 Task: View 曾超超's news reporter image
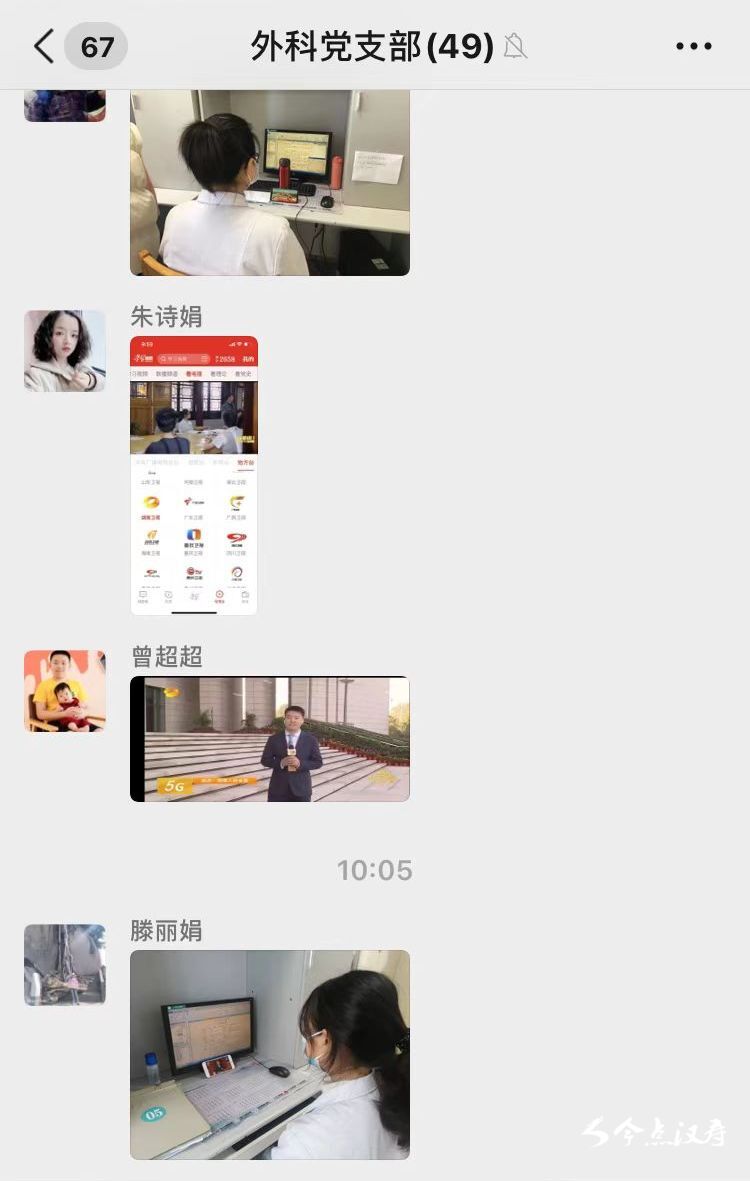tap(269, 739)
